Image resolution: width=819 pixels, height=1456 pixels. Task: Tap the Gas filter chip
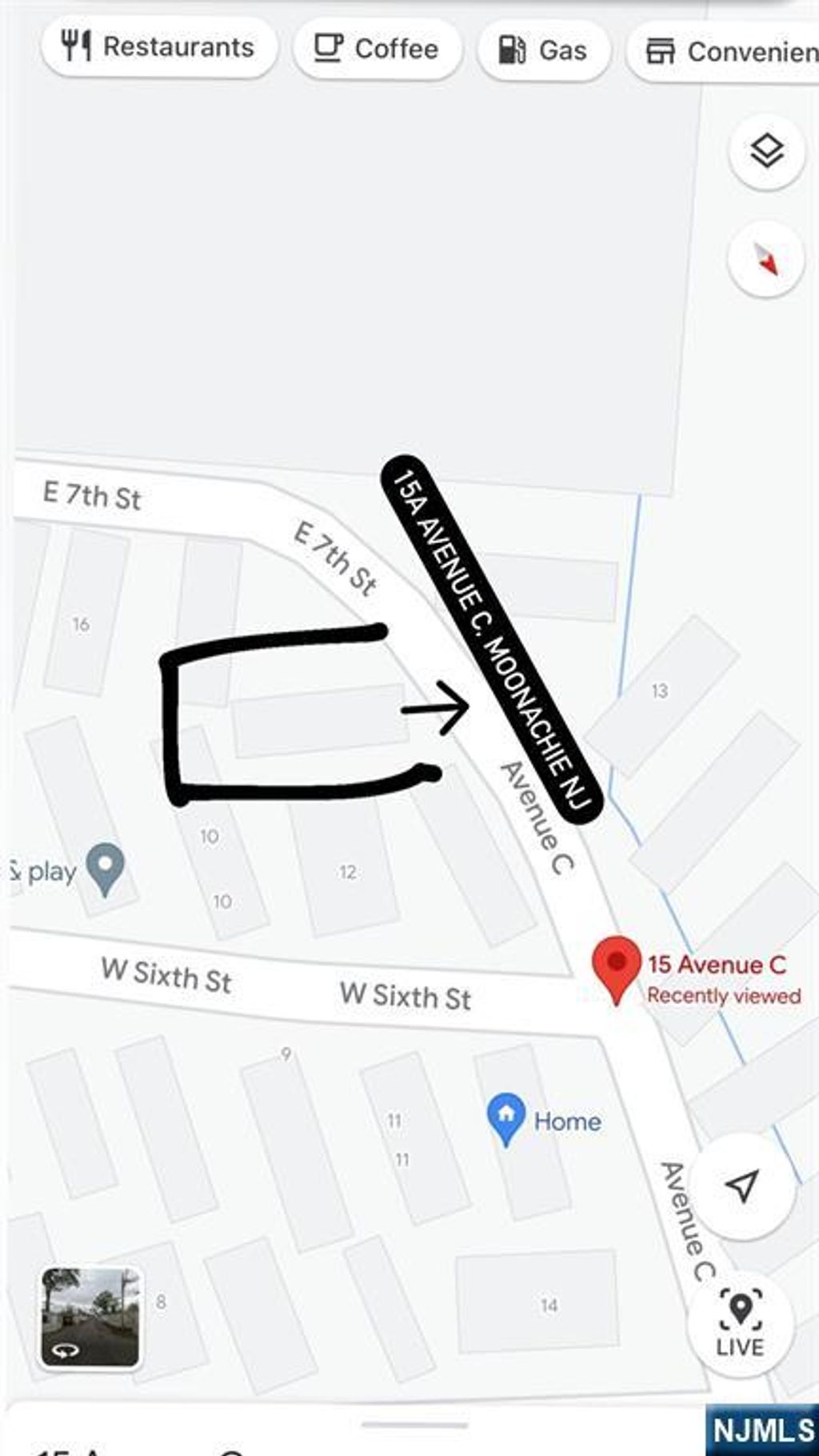click(544, 50)
